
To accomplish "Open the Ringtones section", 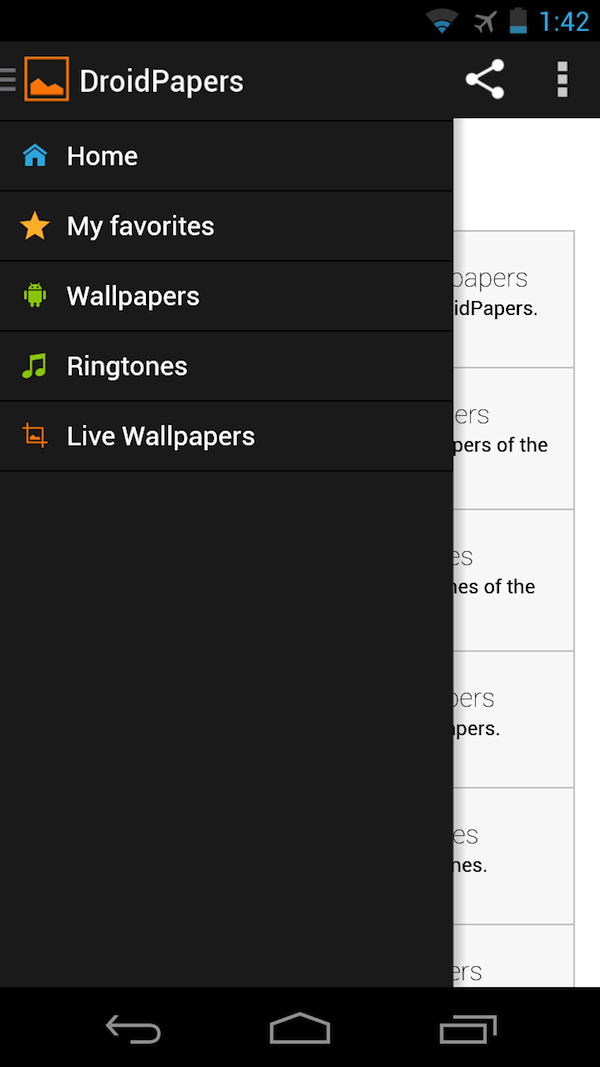I will pyautogui.click(x=225, y=366).
